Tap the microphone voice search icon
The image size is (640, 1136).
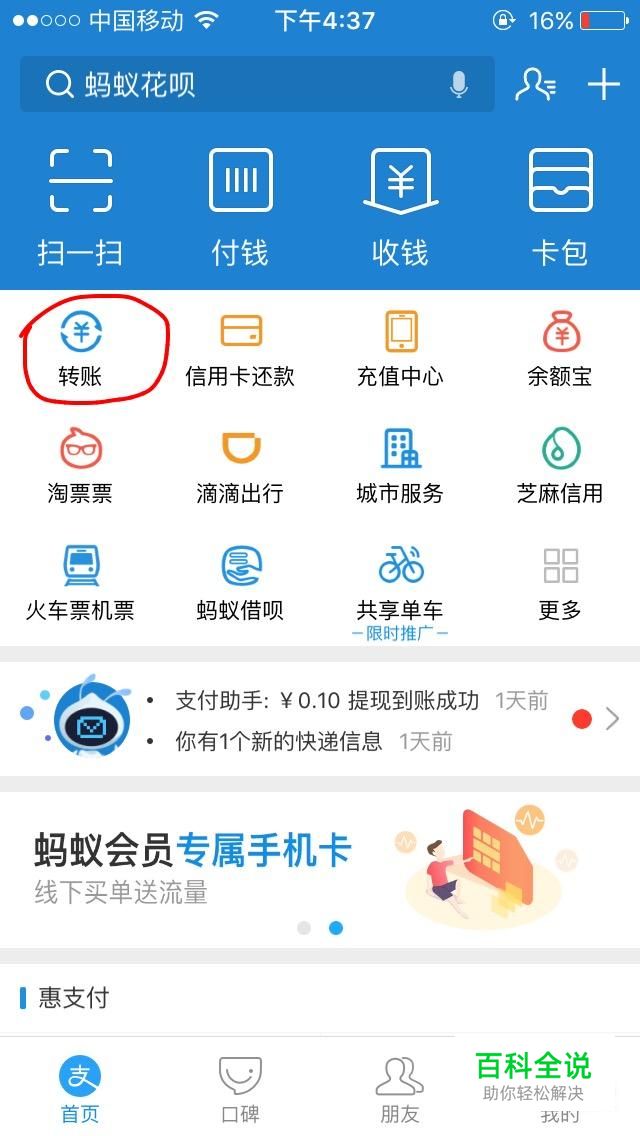pos(459,85)
